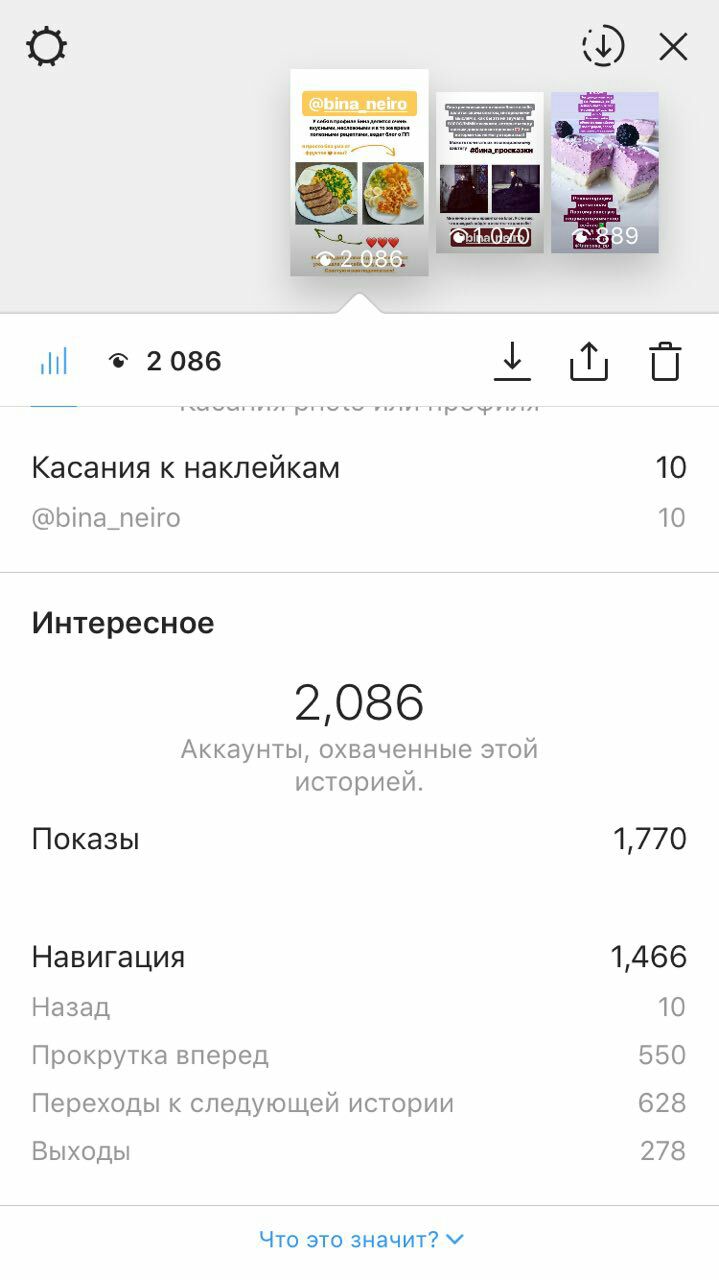Download this story to device

(512, 361)
